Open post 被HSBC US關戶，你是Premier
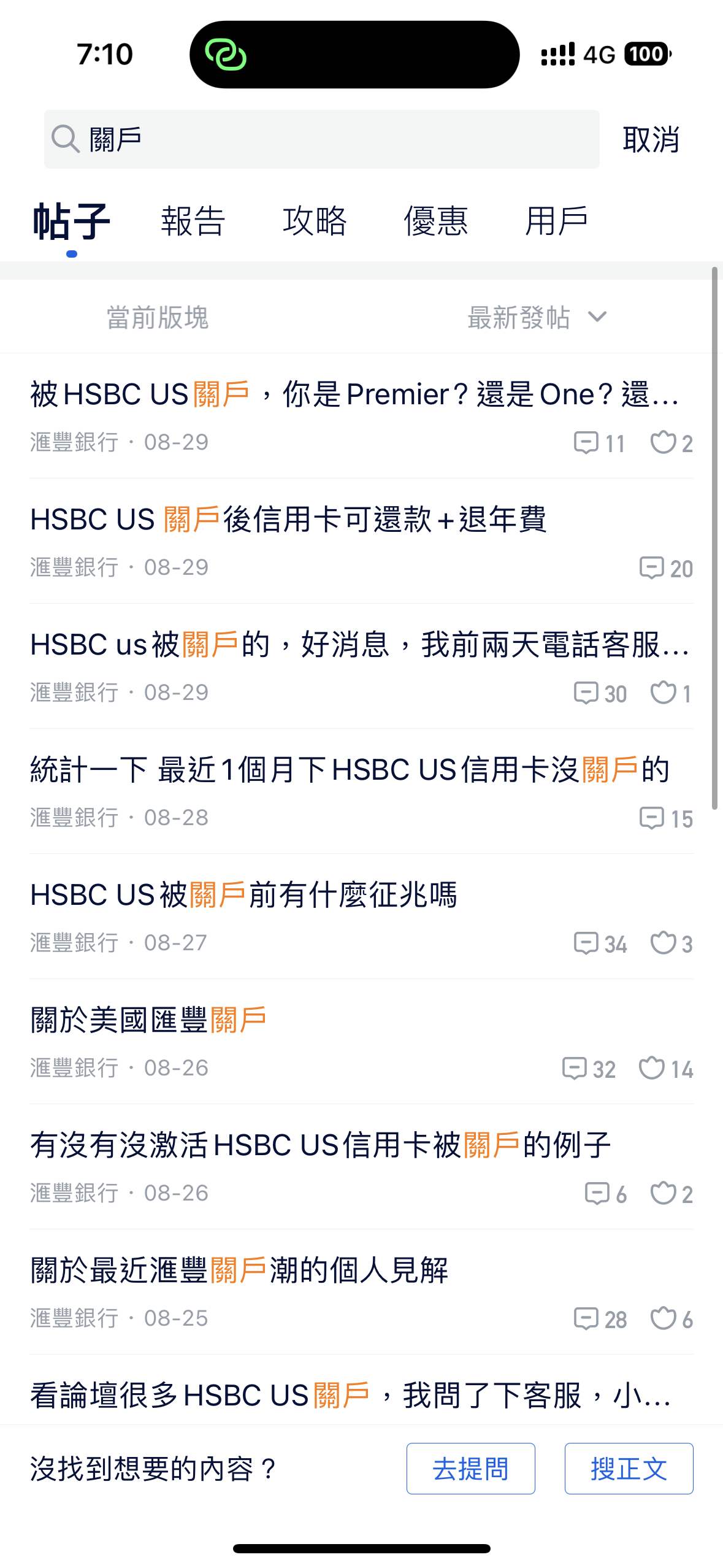The width and height of the screenshot is (723, 1568). (361, 416)
